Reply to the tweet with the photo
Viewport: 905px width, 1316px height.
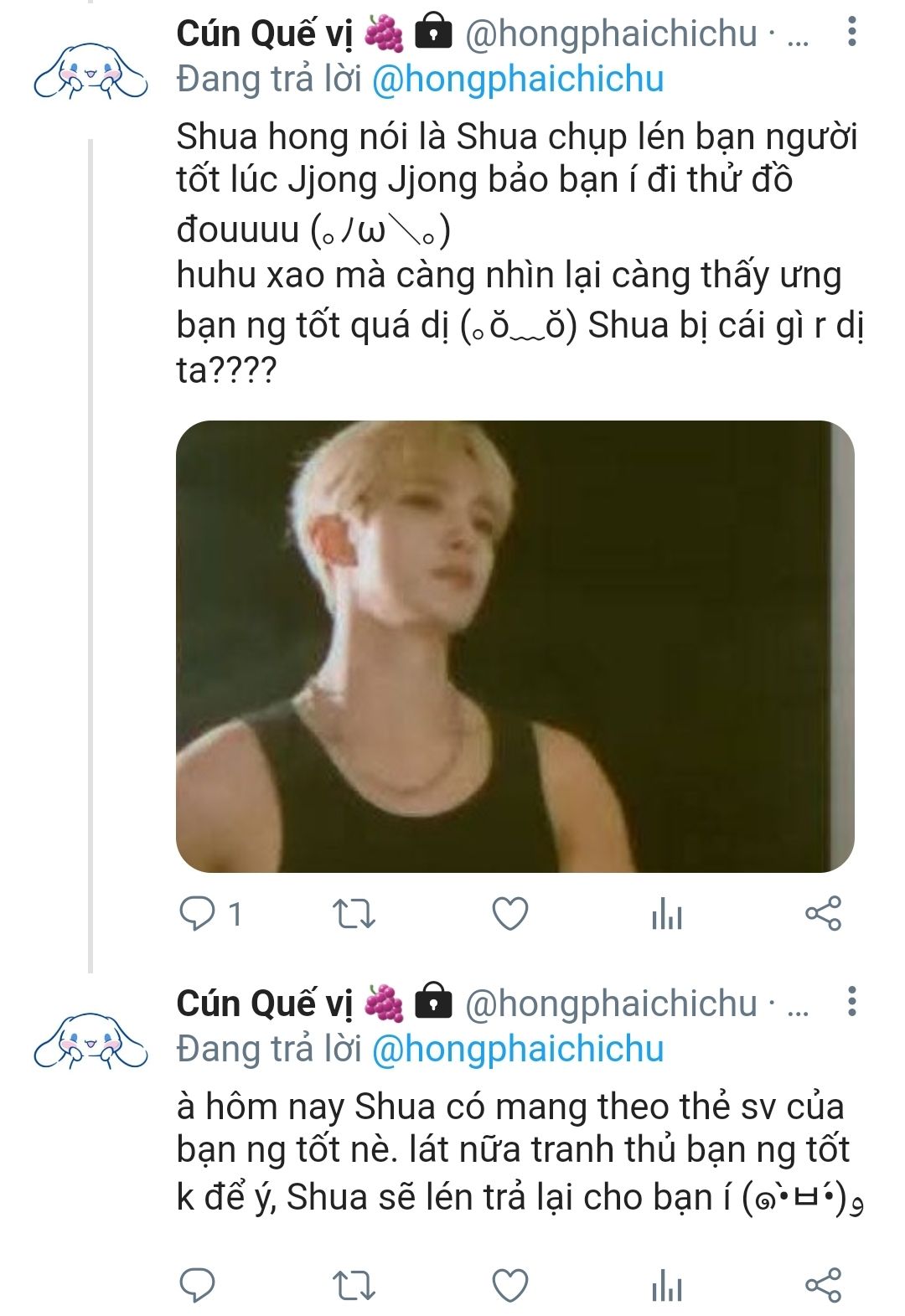(x=198, y=914)
